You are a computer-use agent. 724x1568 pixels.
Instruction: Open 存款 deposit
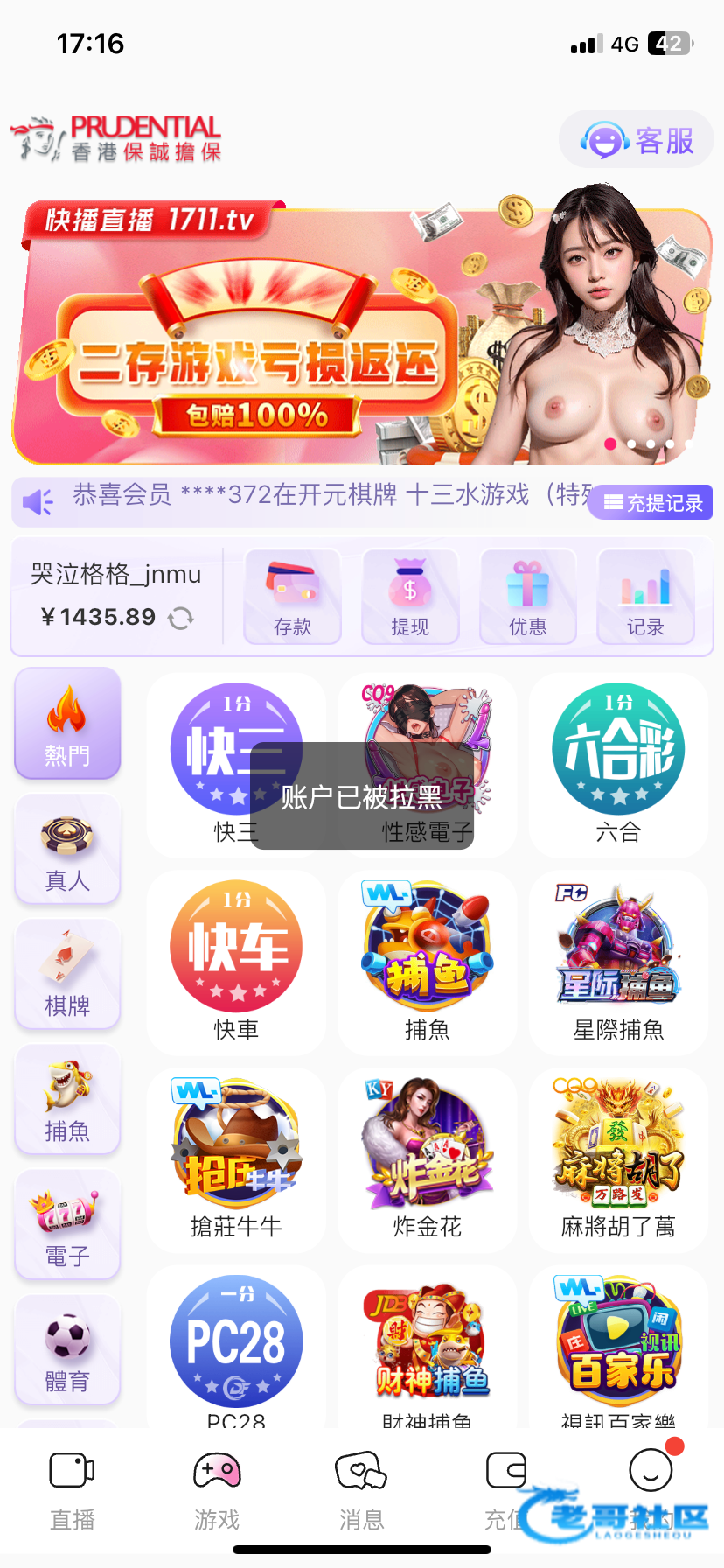[x=292, y=596]
